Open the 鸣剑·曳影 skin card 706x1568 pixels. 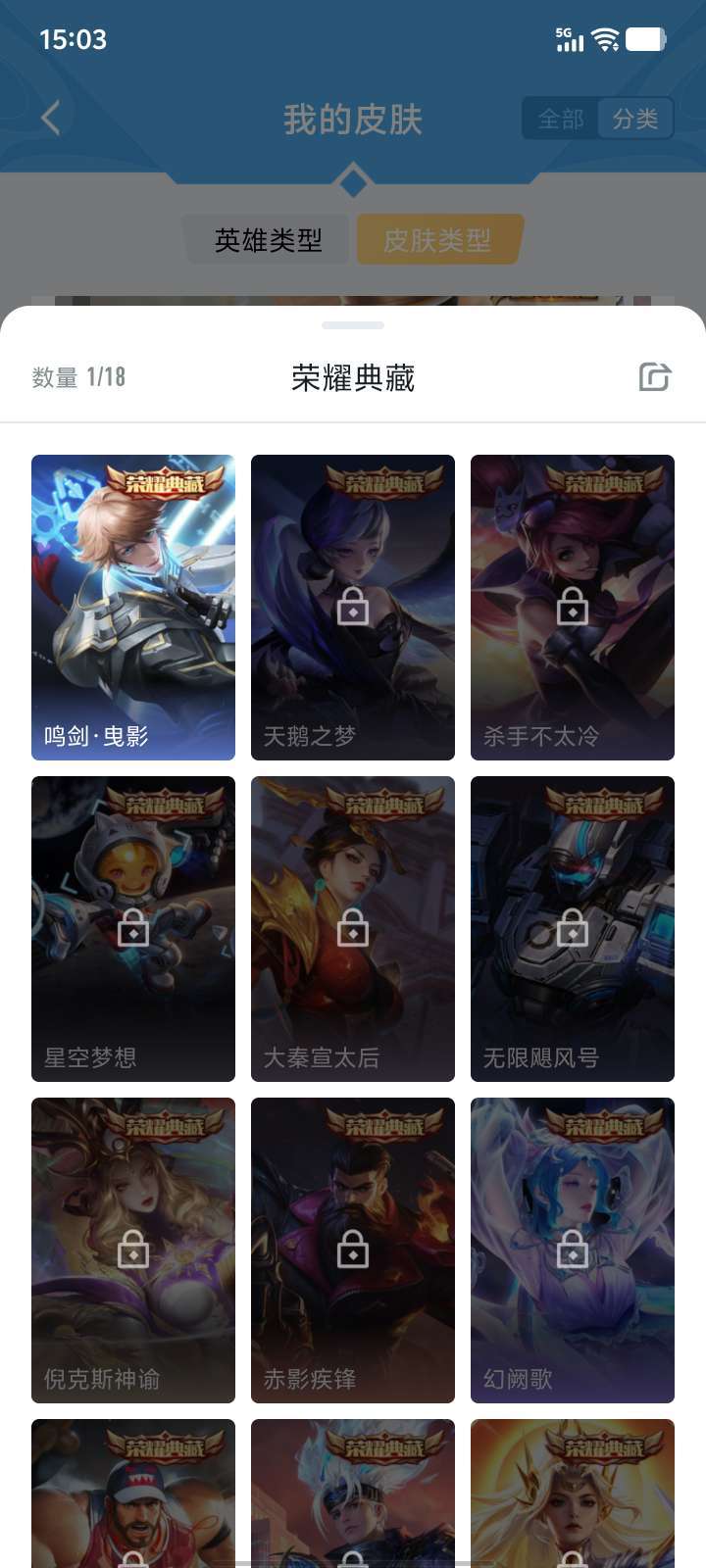coord(133,607)
